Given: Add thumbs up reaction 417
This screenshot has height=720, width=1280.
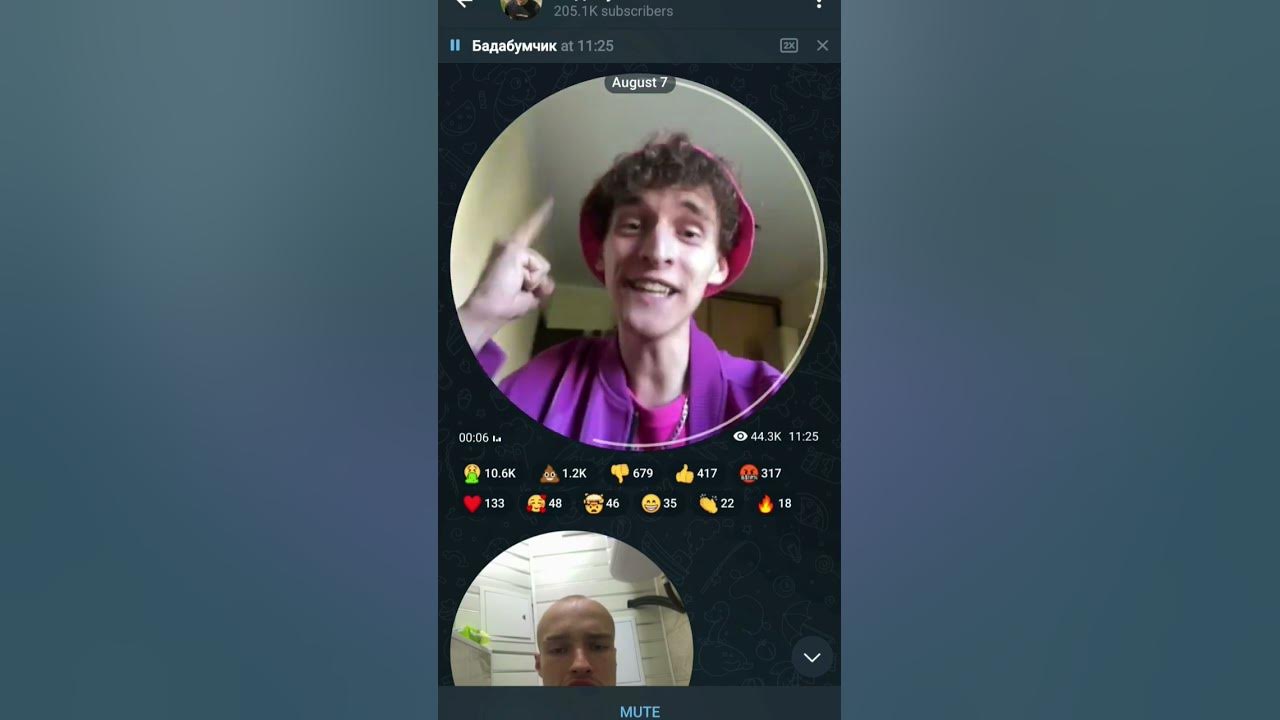Looking at the screenshot, I should point(696,473).
